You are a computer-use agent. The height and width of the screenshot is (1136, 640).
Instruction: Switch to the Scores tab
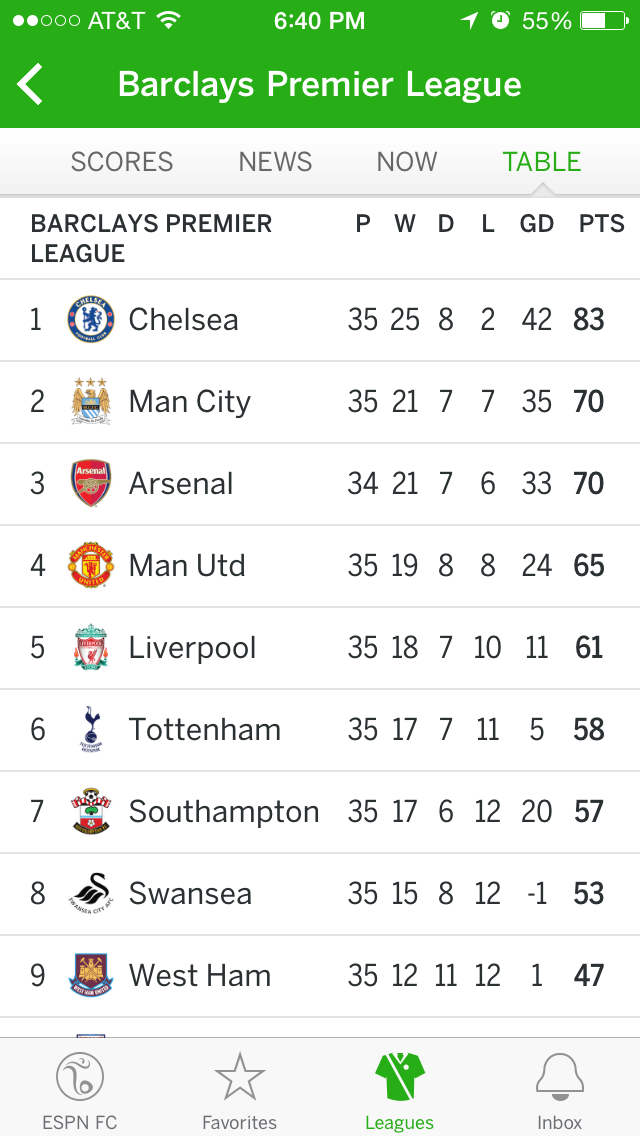coord(122,162)
